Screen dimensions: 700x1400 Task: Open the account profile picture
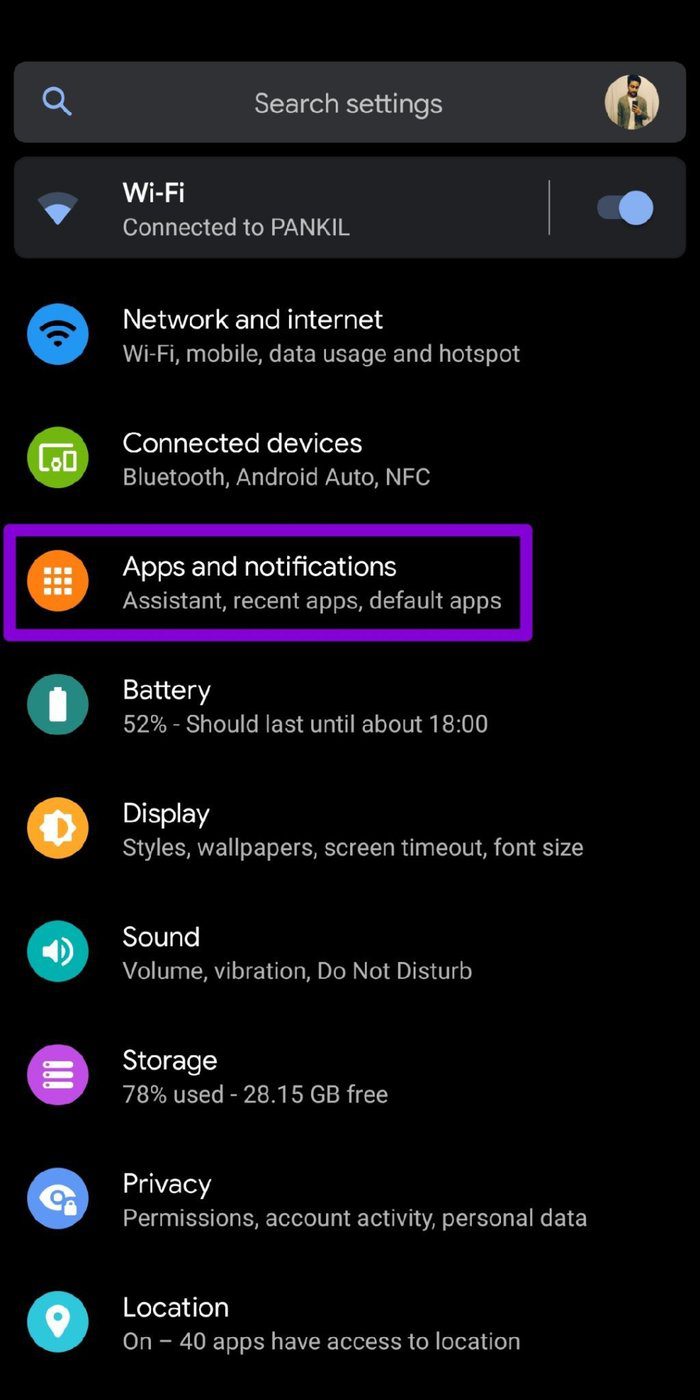pos(632,102)
